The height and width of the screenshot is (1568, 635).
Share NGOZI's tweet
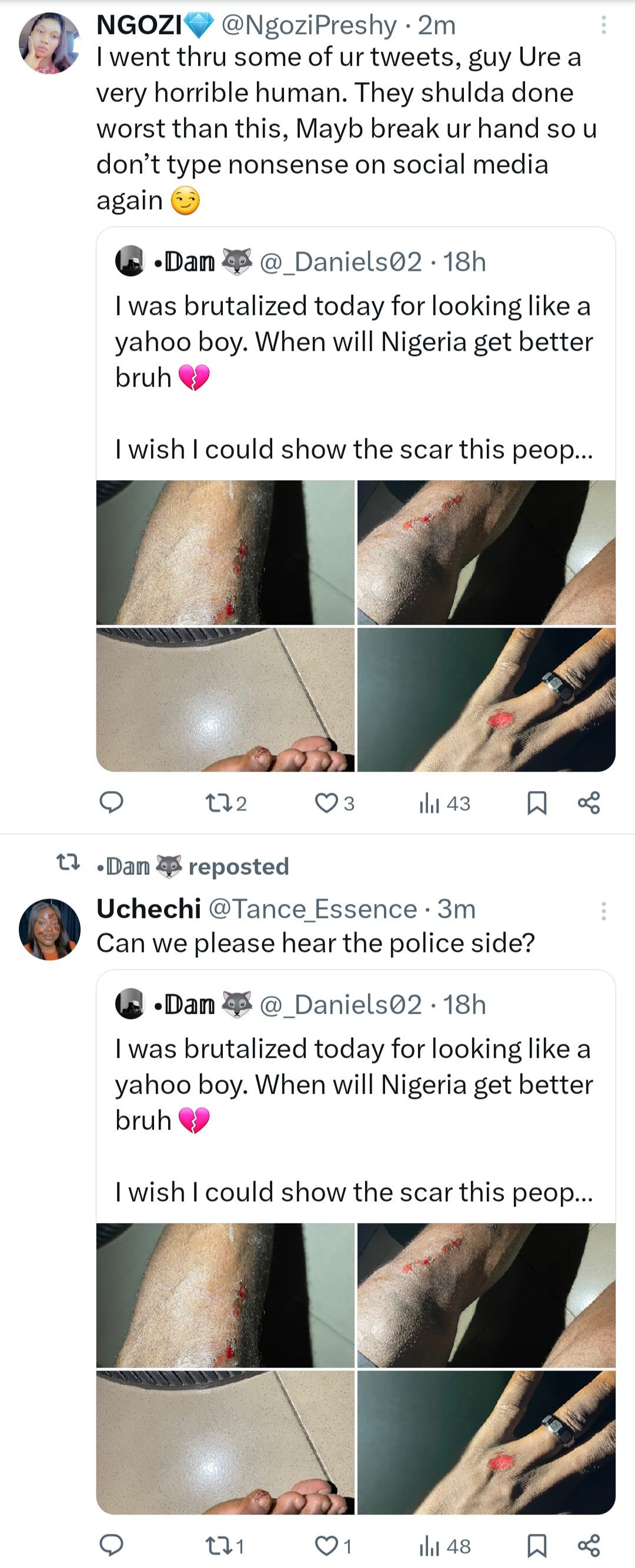point(589,803)
